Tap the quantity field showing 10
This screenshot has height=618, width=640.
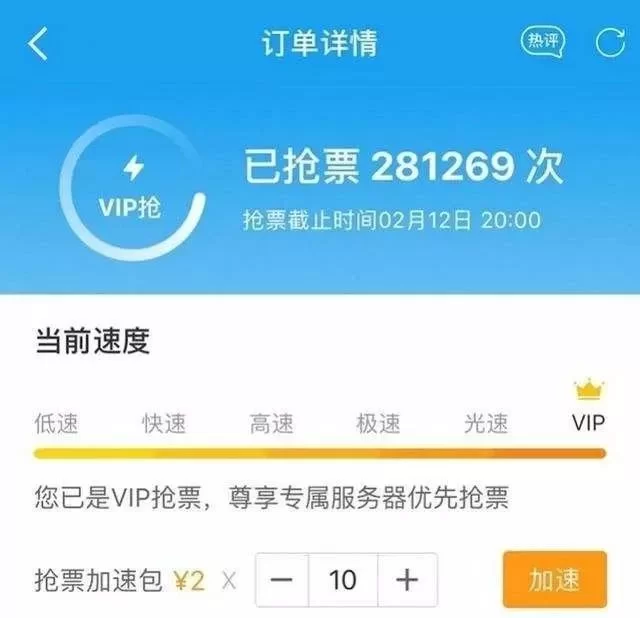pos(343,580)
